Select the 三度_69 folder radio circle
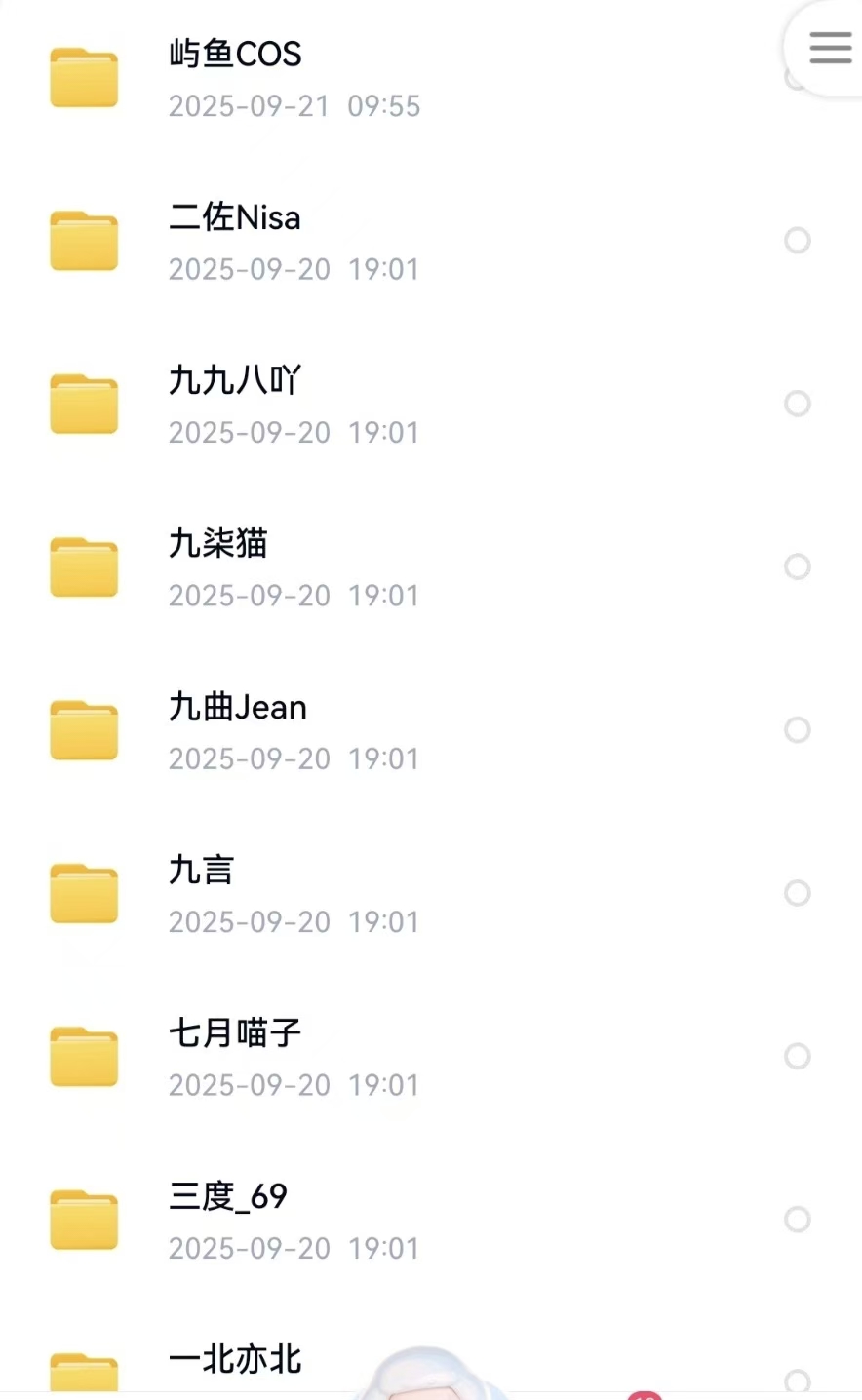862x1400 pixels. click(x=798, y=1220)
